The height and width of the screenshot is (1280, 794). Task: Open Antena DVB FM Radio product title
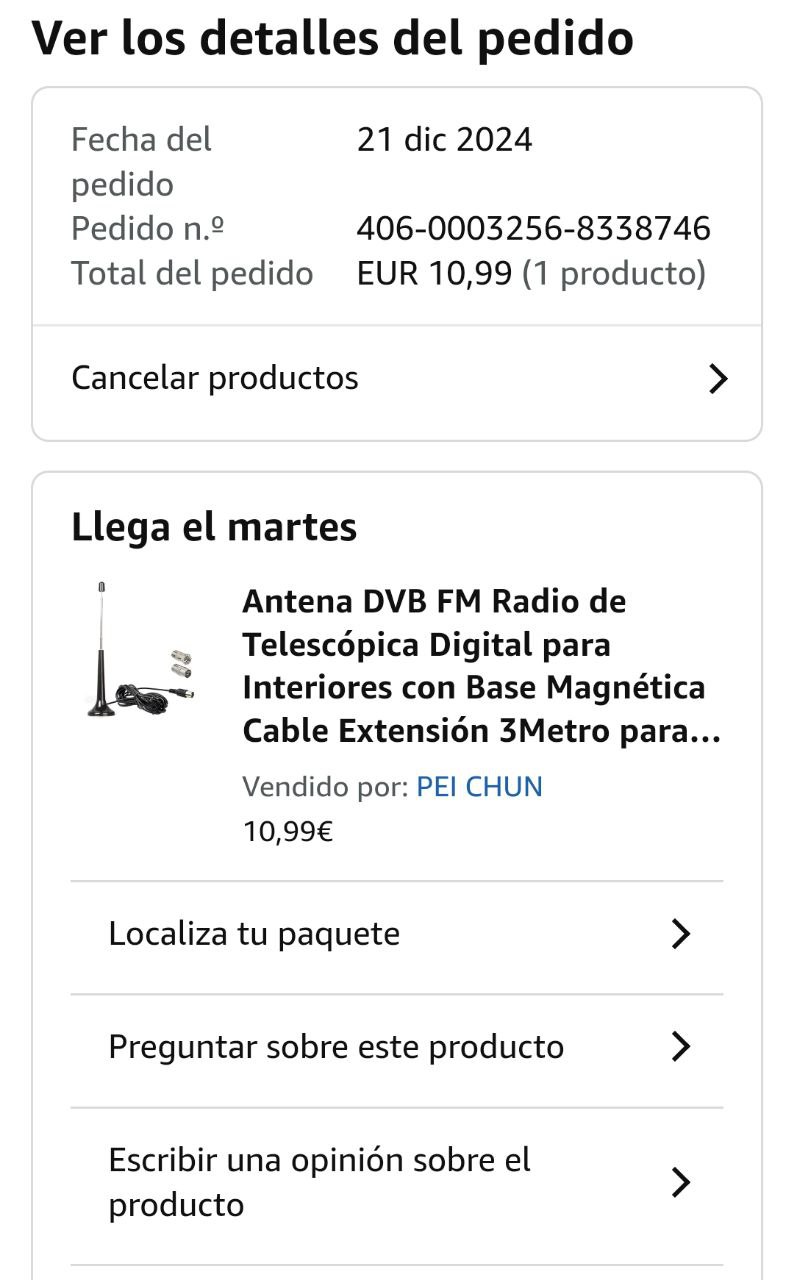click(480, 666)
